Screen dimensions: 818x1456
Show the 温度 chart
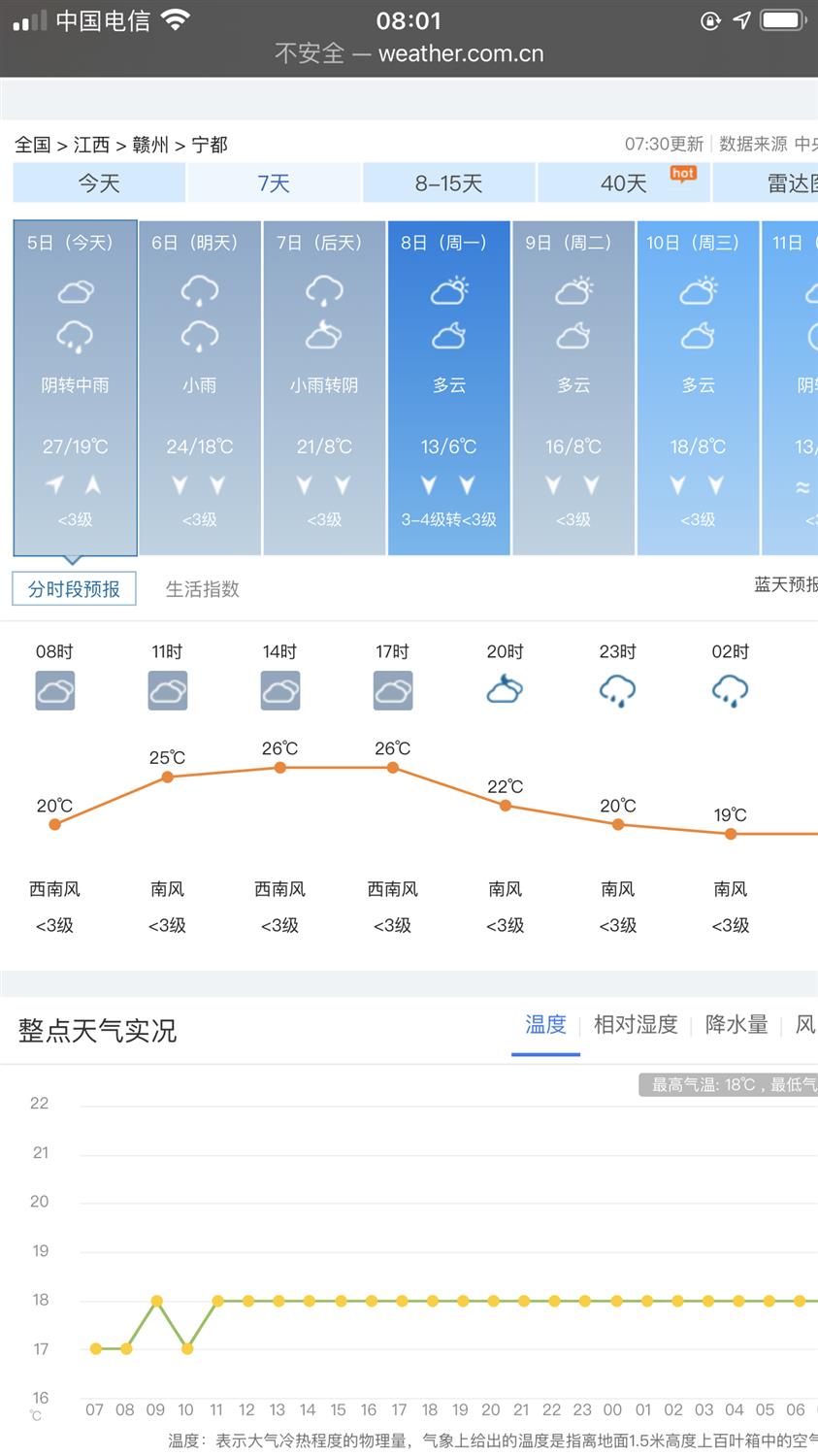545,1025
